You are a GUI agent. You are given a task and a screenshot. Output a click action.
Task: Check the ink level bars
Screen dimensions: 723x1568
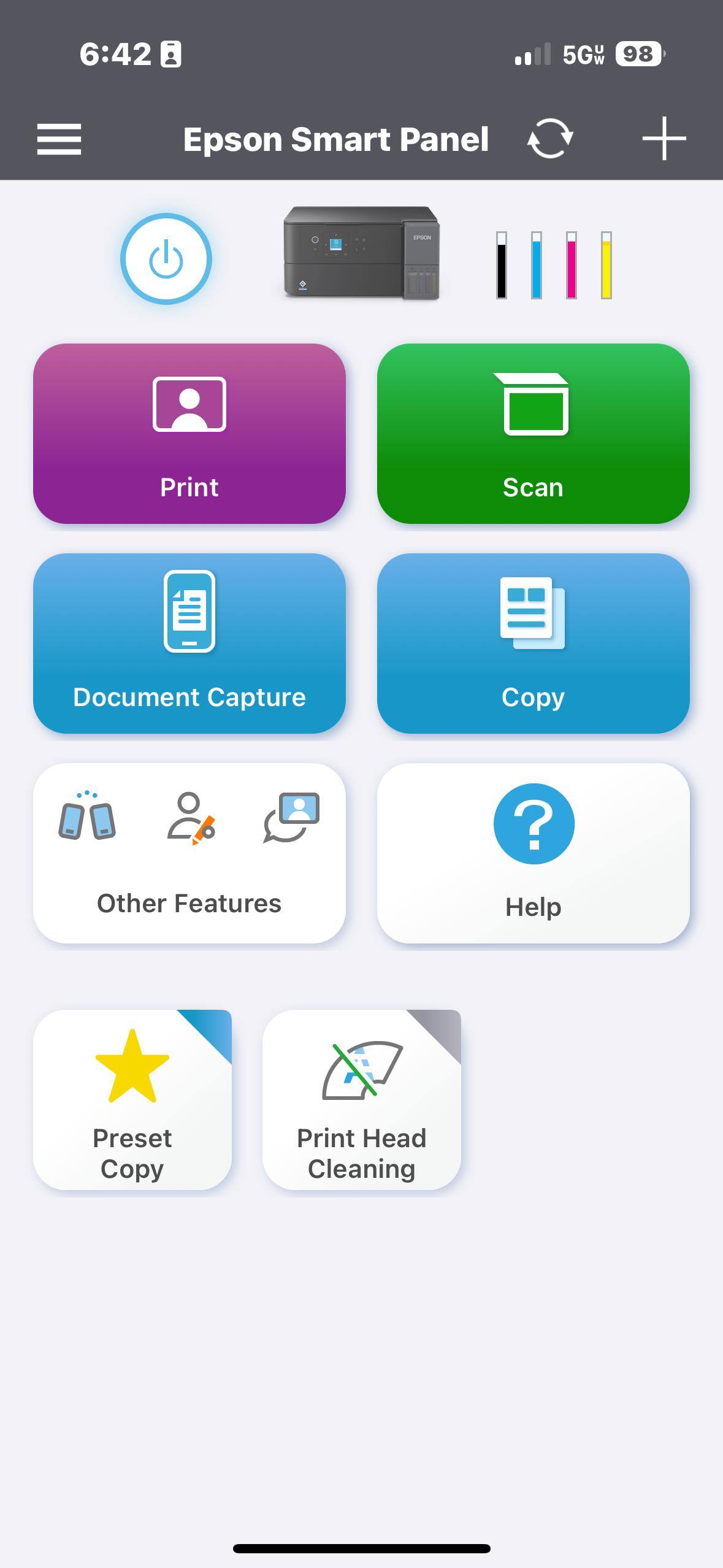pyautogui.click(x=554, y=265)
